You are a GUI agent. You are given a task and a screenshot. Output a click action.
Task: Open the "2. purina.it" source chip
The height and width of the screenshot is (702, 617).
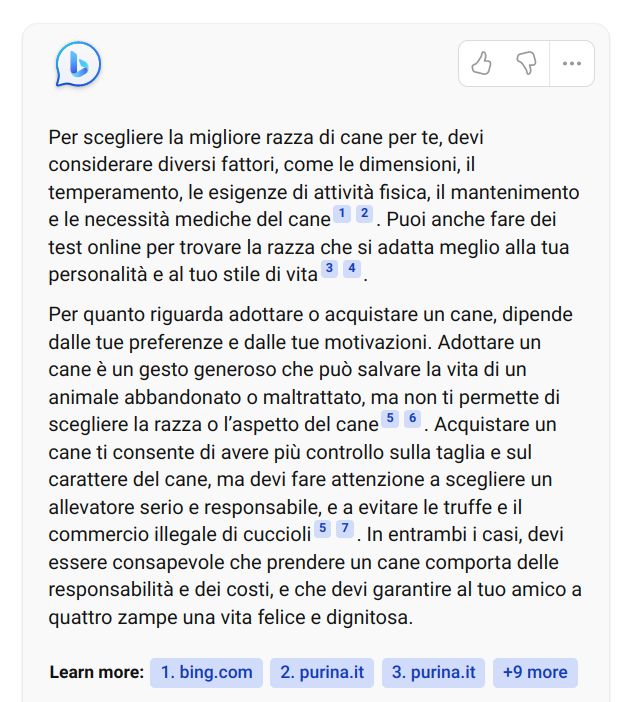[321, 672]
